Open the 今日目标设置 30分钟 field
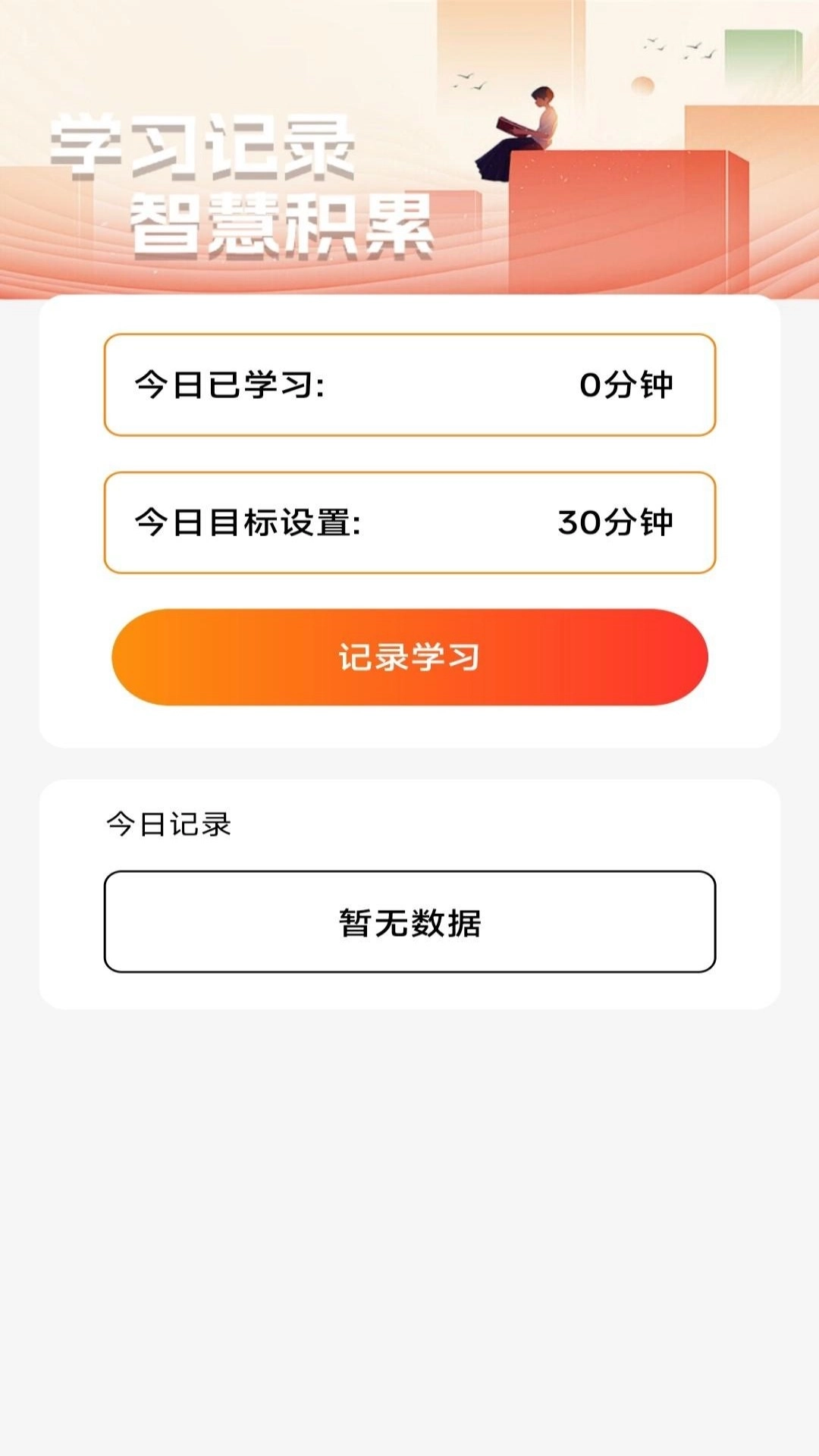819x1456 pixels. [x=409, y=520]
